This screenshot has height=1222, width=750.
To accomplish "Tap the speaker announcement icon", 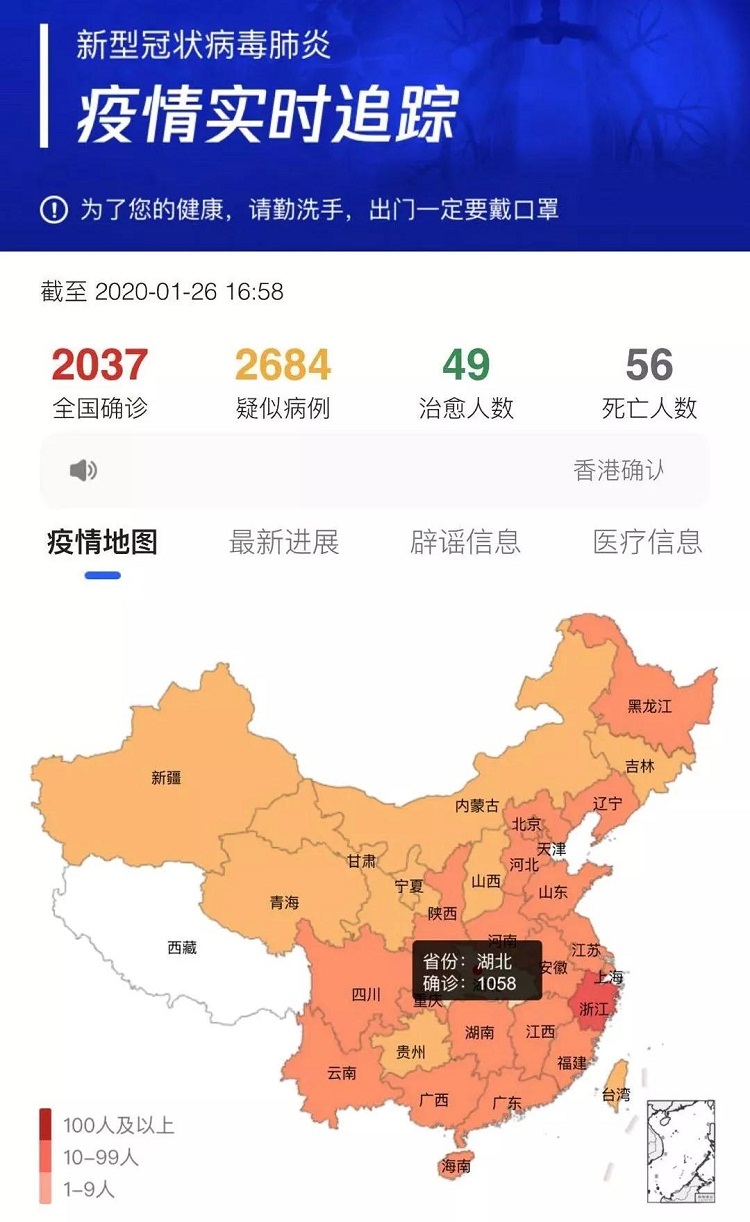I will pyautogui.click(x=84, y=470).
